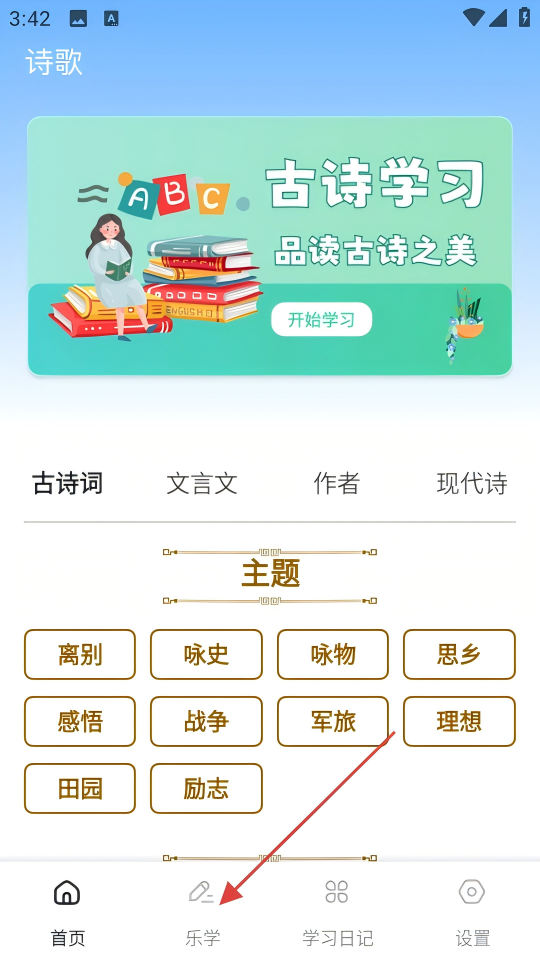The width and height of the screenshot is (540, 960).
Task: Browse the 思乡 theme poems
Action: point(459,654)
